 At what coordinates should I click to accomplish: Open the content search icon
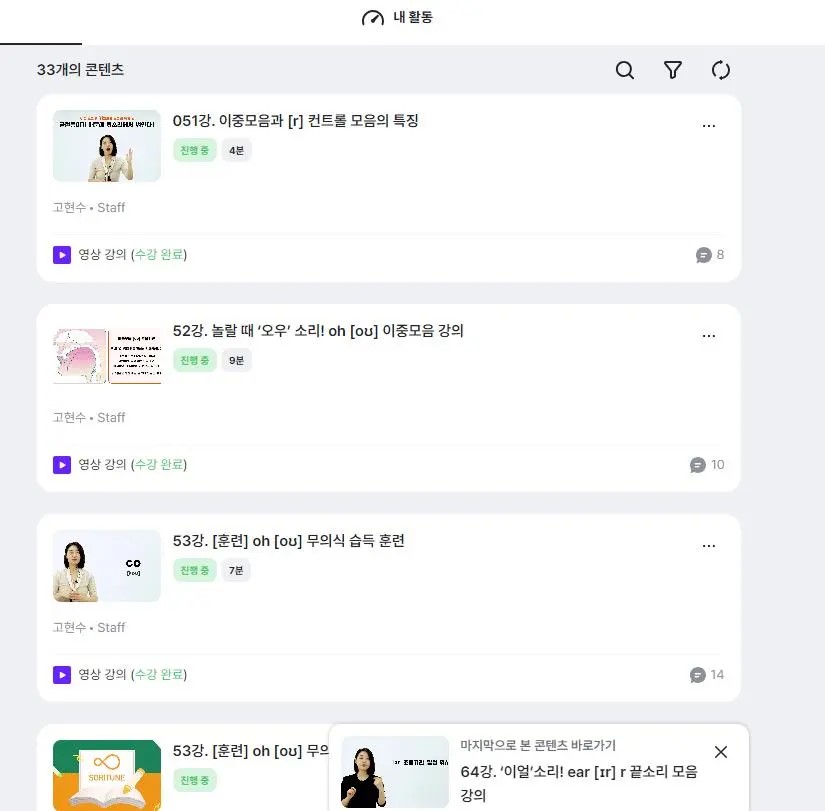pos(625,70)
